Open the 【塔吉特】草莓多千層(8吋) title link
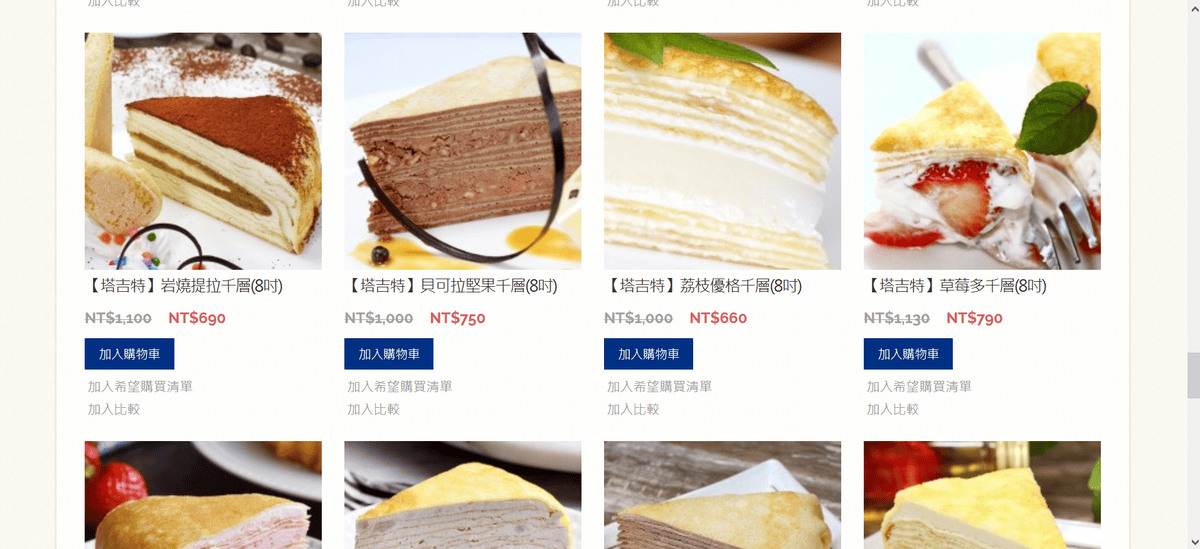 [955, 286]
